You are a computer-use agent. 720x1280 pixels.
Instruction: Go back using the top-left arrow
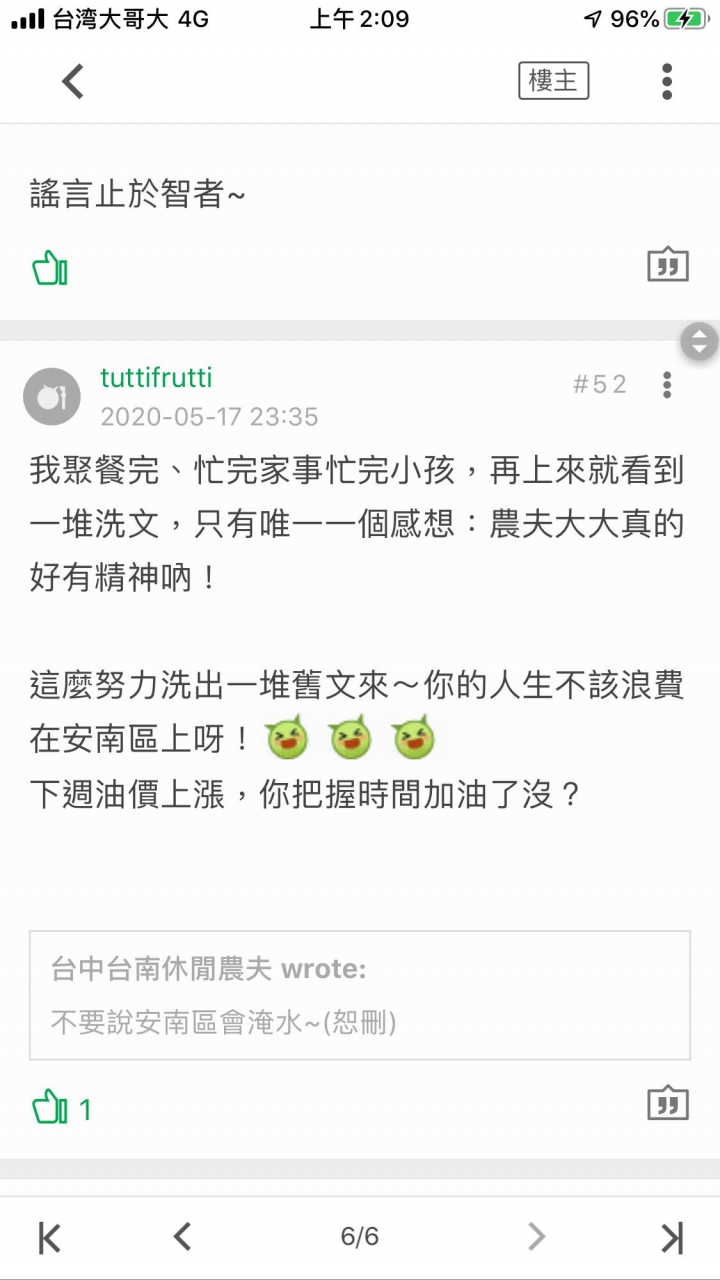pyautogui.click(x=73, y=81)
